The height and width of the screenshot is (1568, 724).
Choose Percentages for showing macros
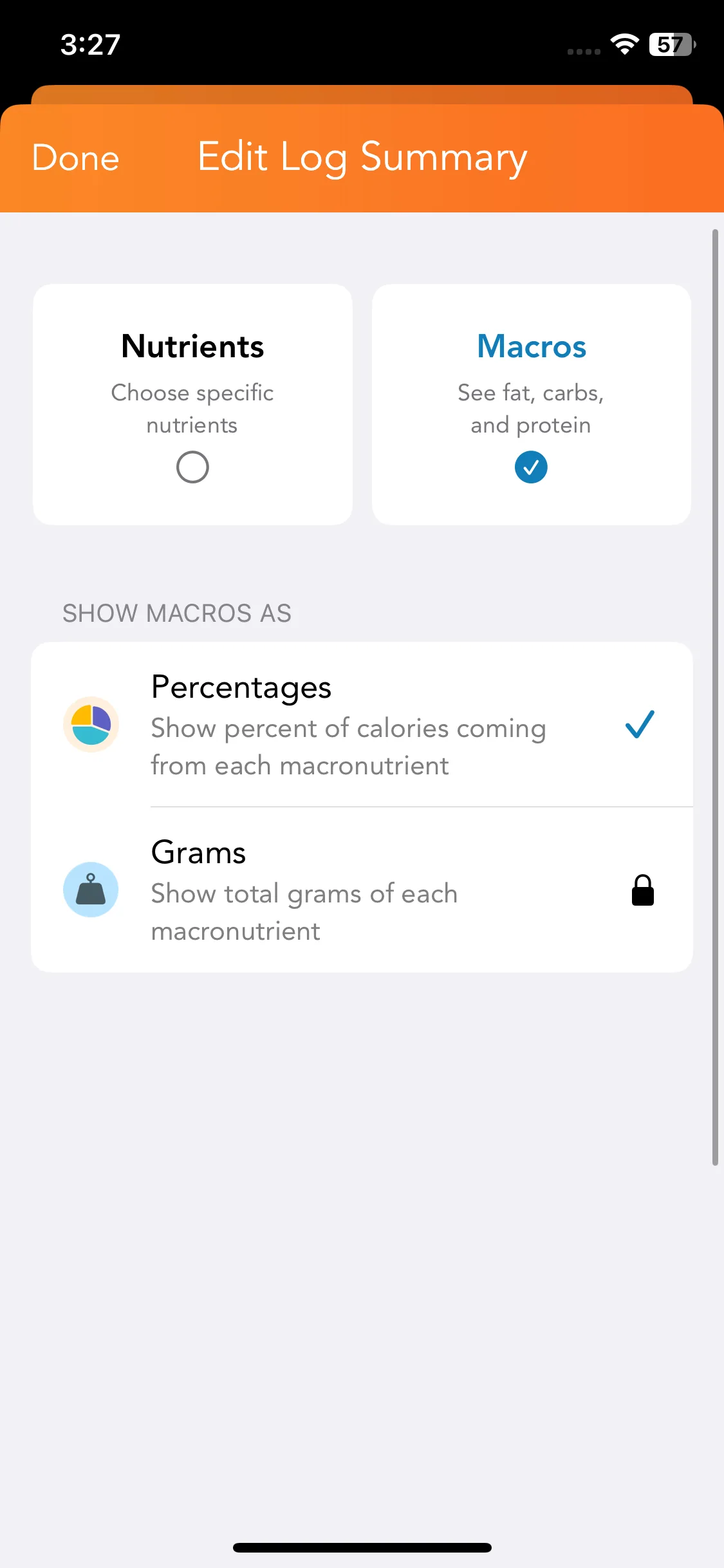(362, 725)
